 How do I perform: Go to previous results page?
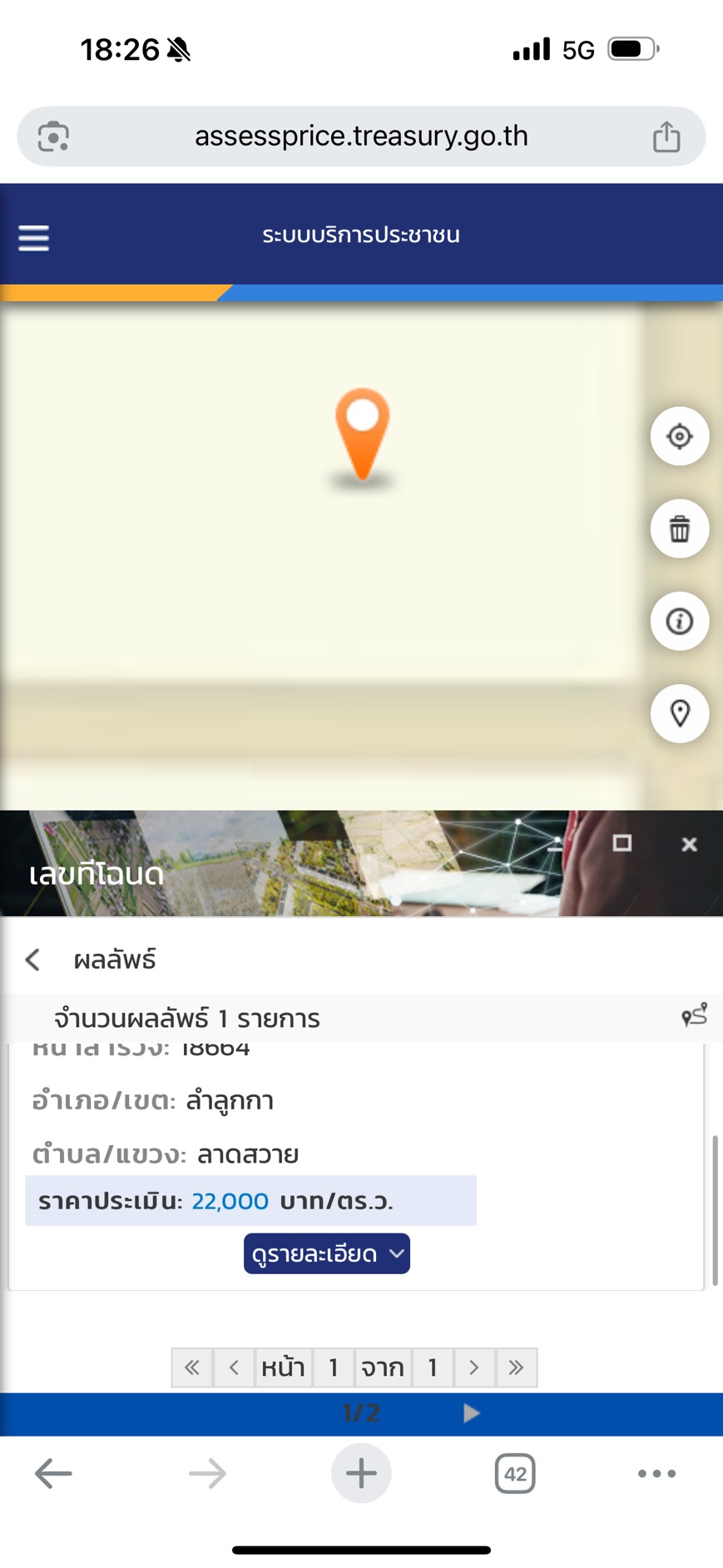click(234, 1367)
